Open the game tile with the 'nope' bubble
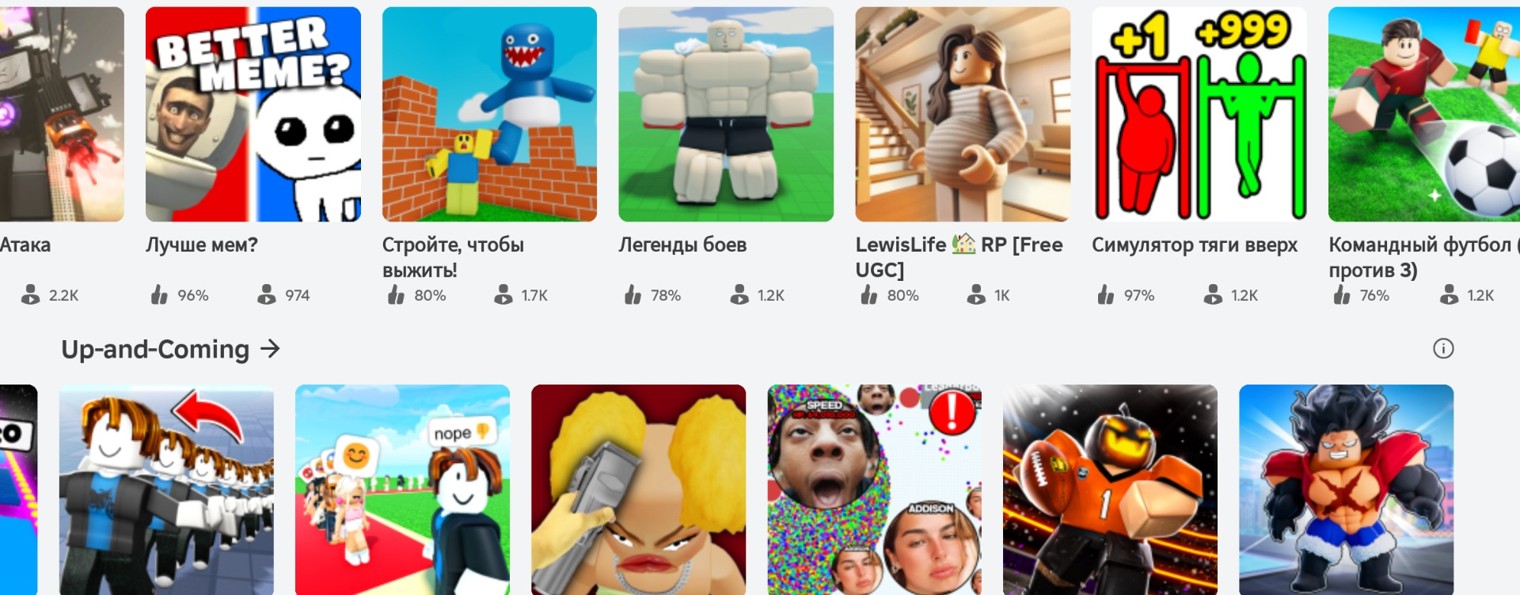Screen dimensions: 1520x595 coord(402,489)
